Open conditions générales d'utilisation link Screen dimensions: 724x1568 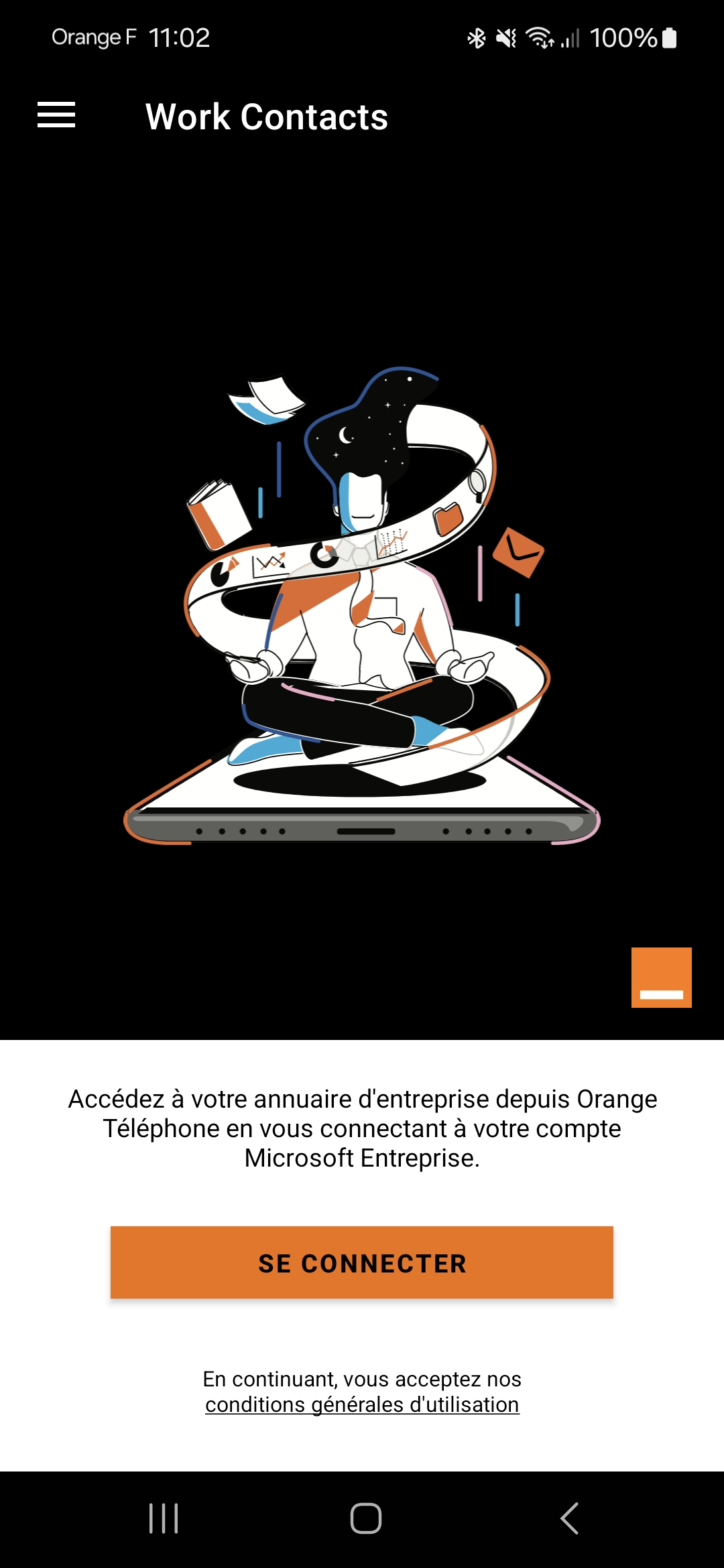point(362,1404)
